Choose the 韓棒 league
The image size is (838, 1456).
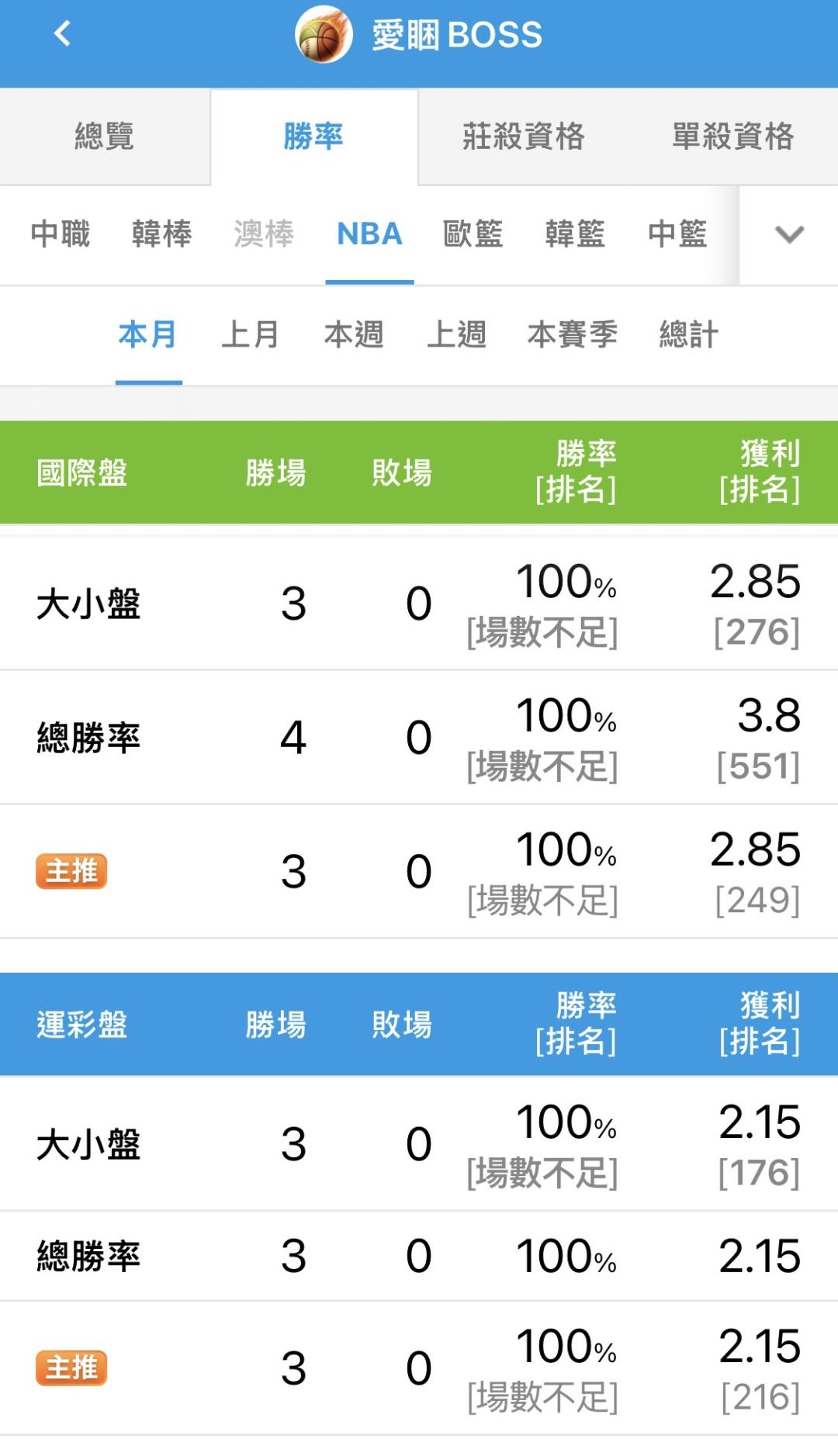point(161,233)
